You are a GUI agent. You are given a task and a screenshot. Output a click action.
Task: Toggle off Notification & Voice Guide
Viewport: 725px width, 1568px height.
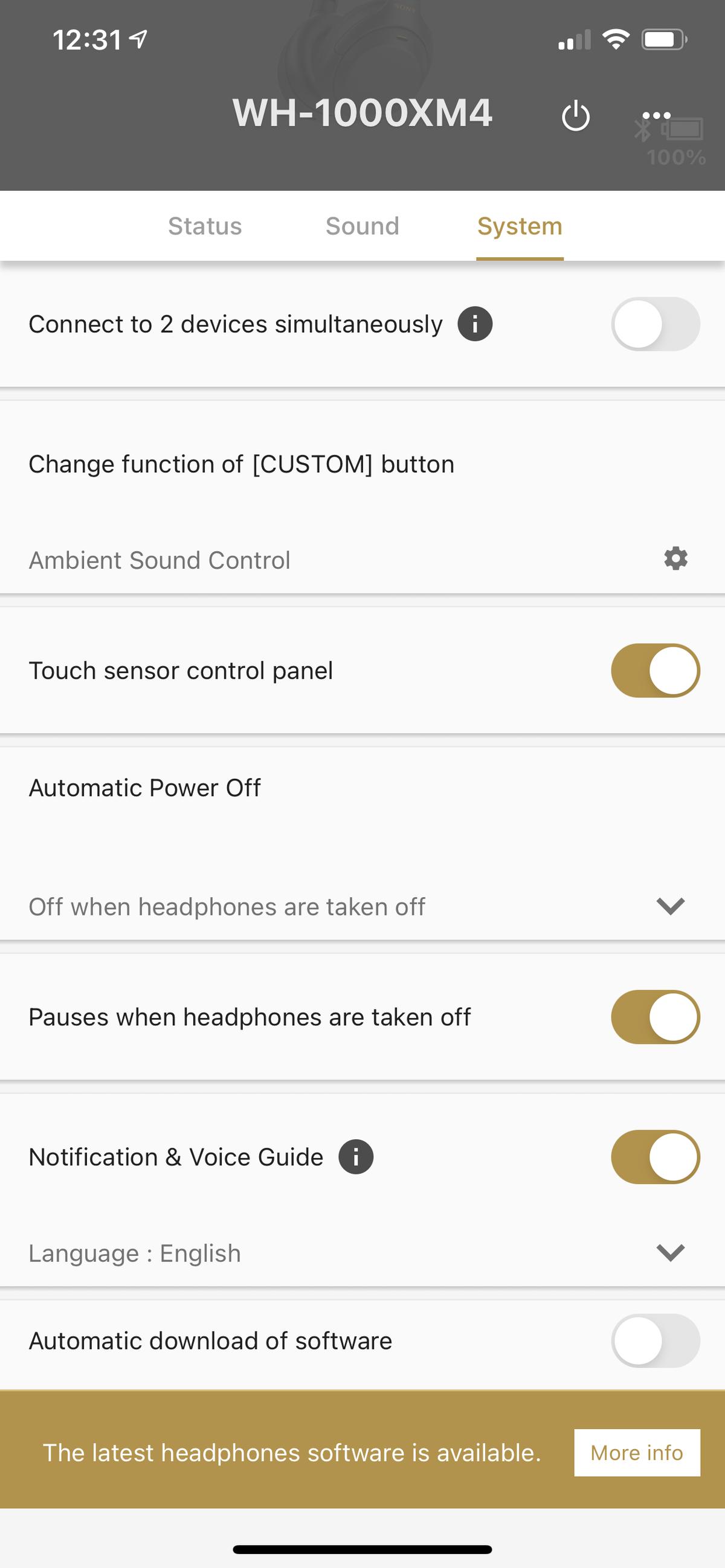click(x=655, y=1157)
